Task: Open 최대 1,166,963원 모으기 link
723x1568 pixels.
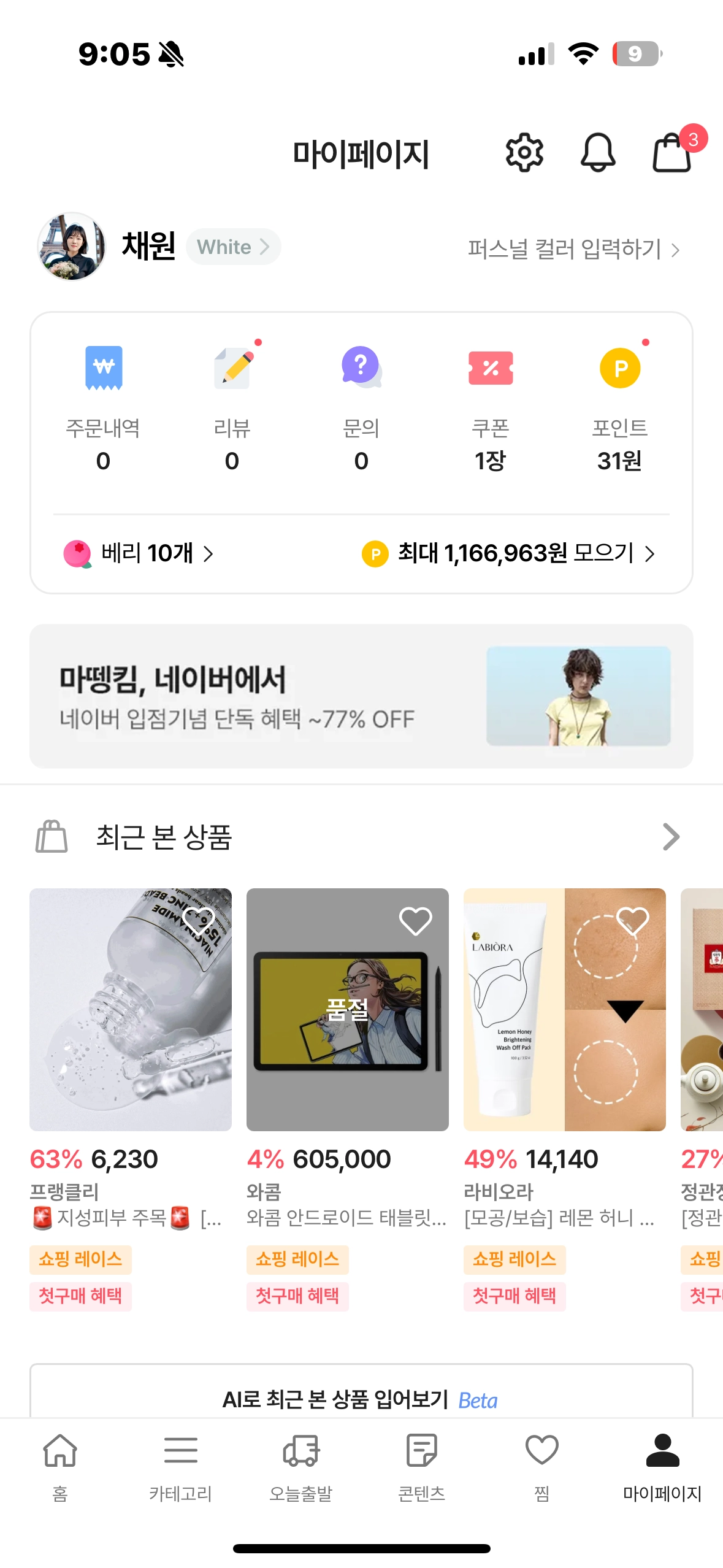Action: coord(508,553)
